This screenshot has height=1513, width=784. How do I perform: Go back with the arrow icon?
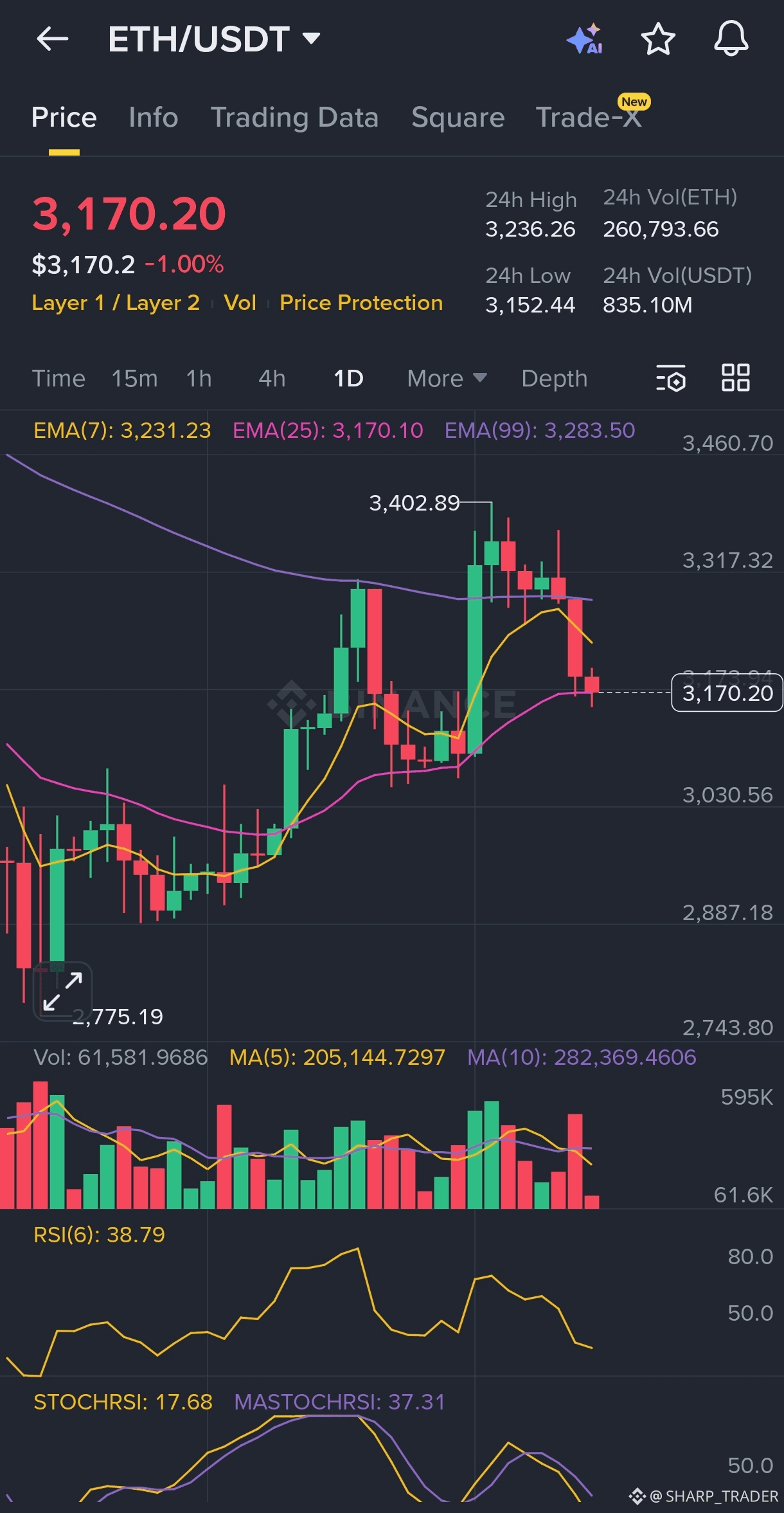(53, 40)
